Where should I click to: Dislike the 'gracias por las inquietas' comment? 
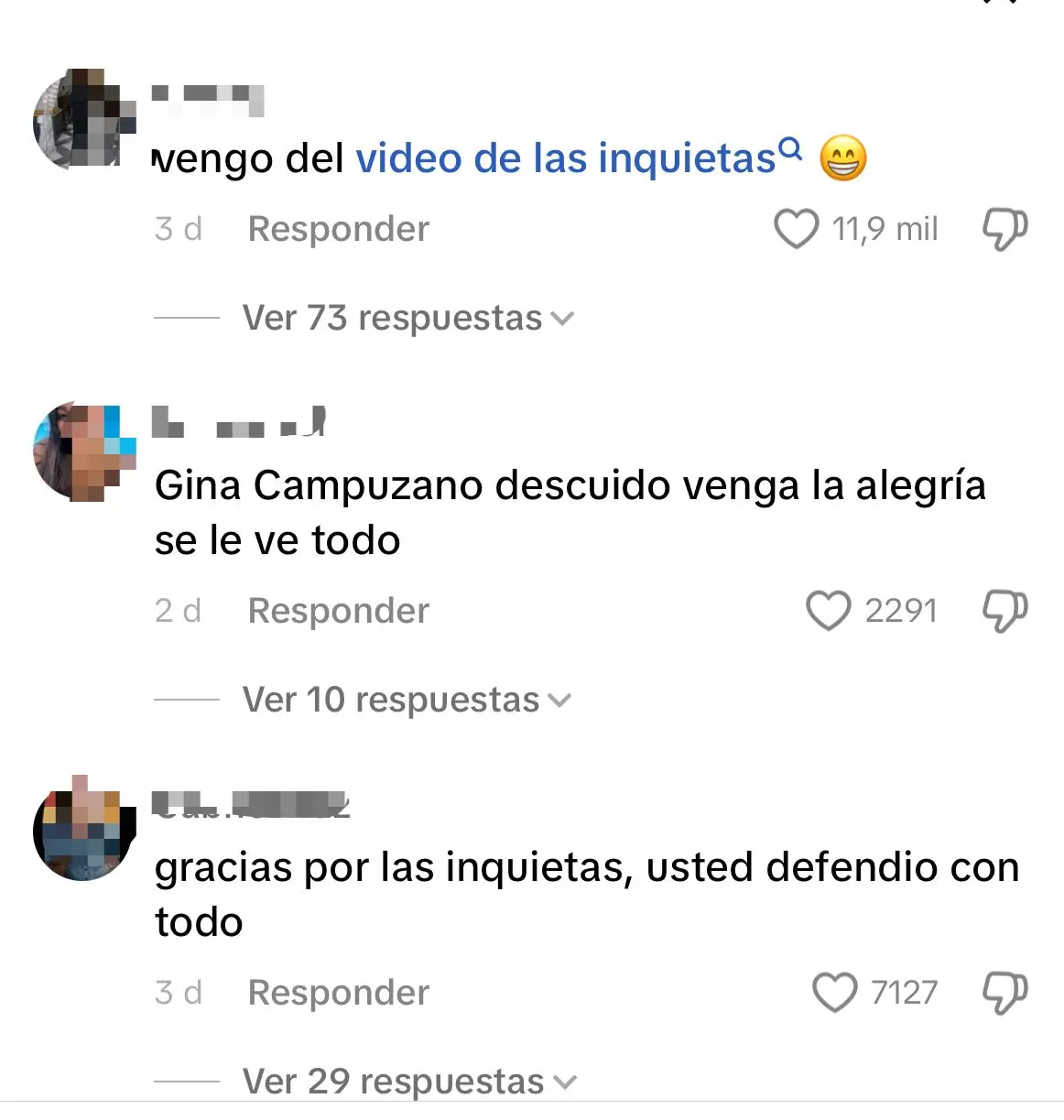coord(1004,993)
